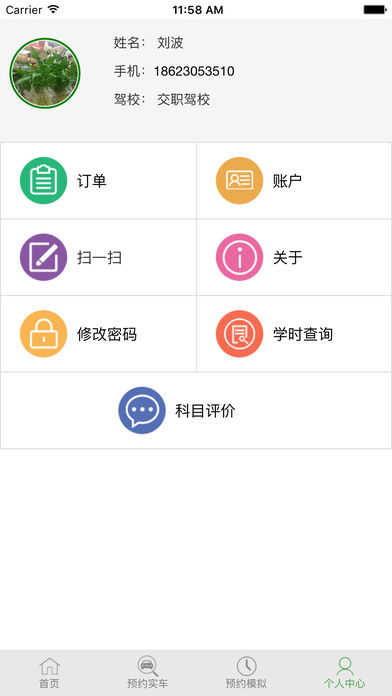Select 修改密码 to change password
392x696 pixels.
[98, 334]
